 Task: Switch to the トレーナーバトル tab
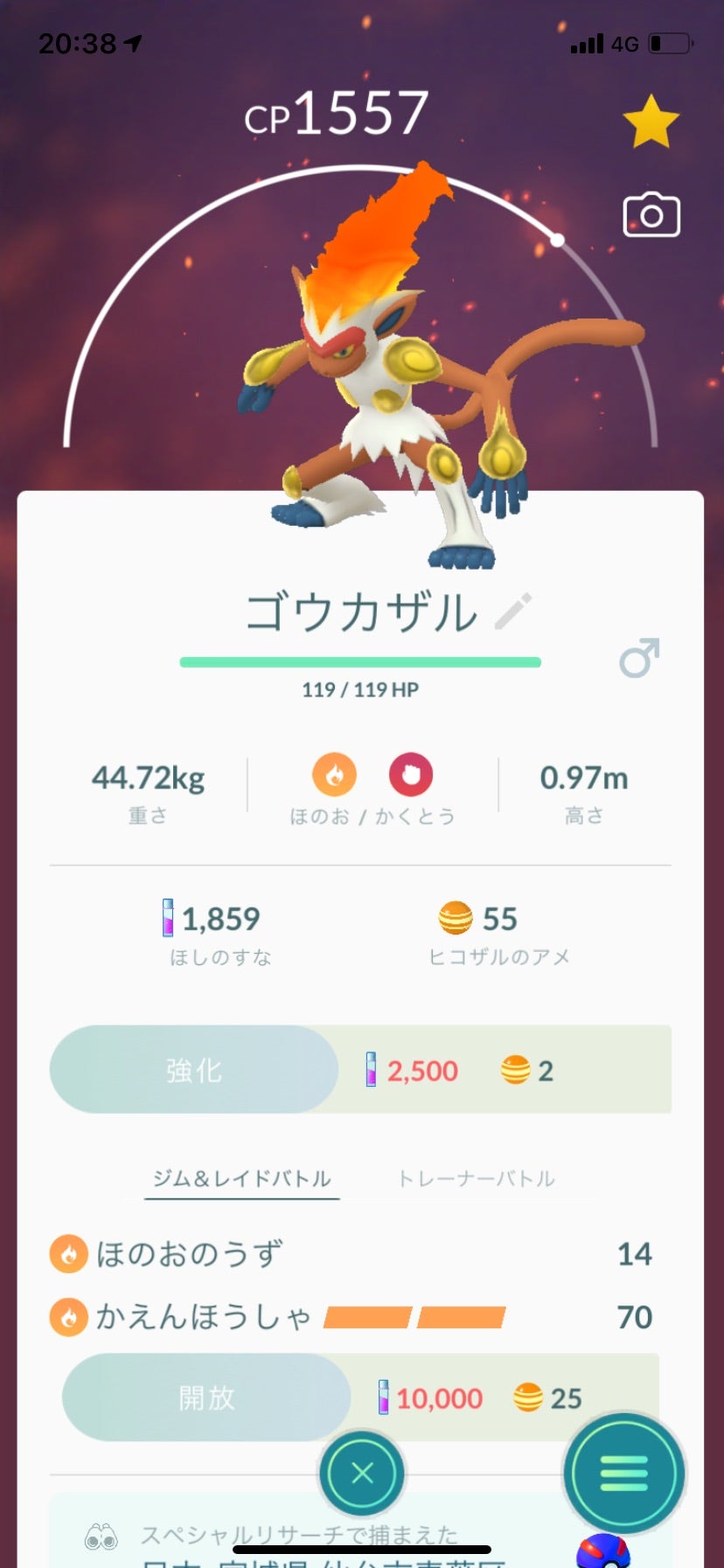pos(477,1179)
